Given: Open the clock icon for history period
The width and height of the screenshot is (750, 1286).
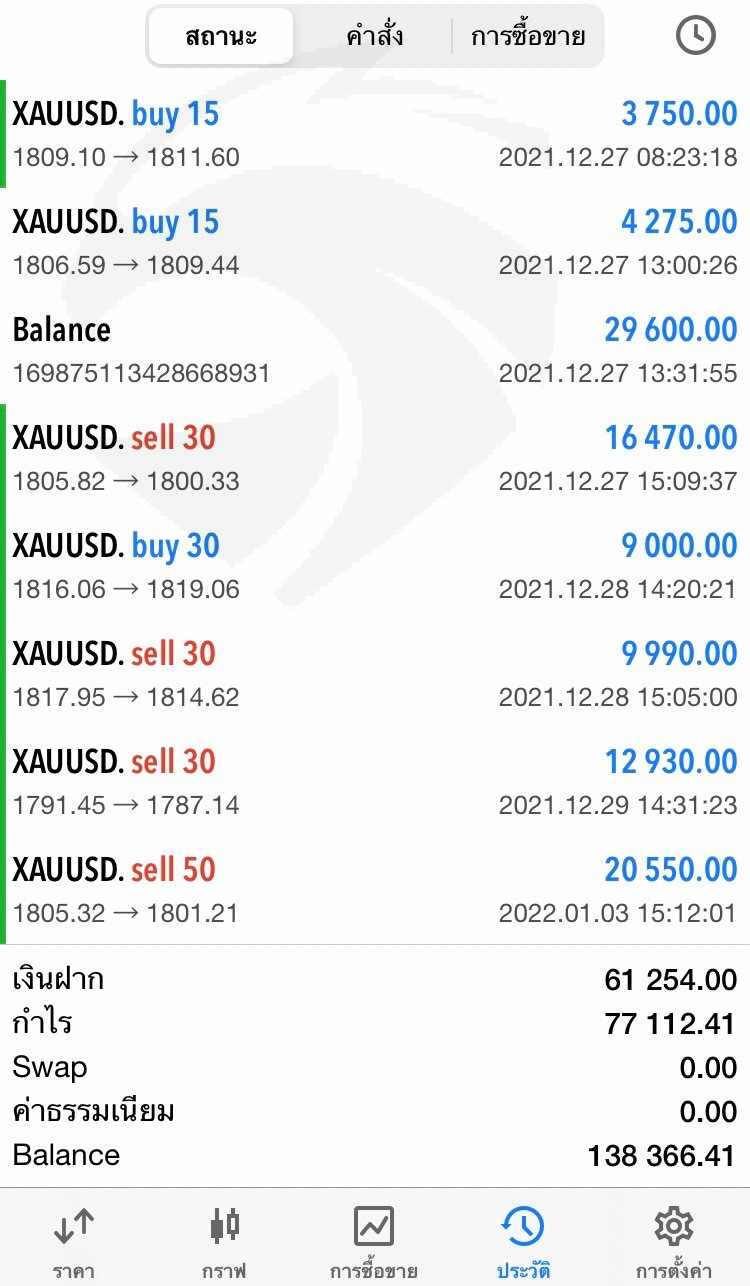Looking at the screenshot, I should click(x=696, y=35).
